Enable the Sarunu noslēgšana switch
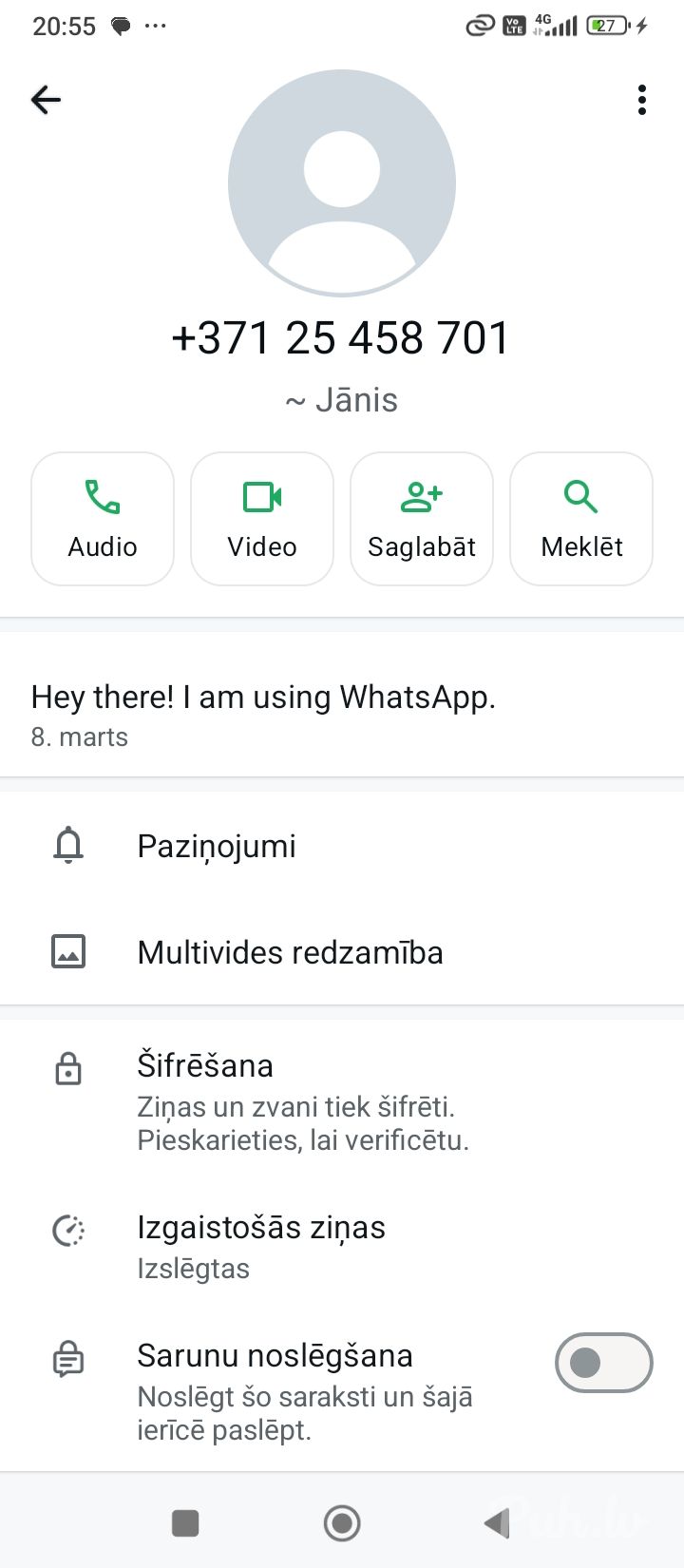This screenshot has height=1568, width=684. pos(603,1363)
